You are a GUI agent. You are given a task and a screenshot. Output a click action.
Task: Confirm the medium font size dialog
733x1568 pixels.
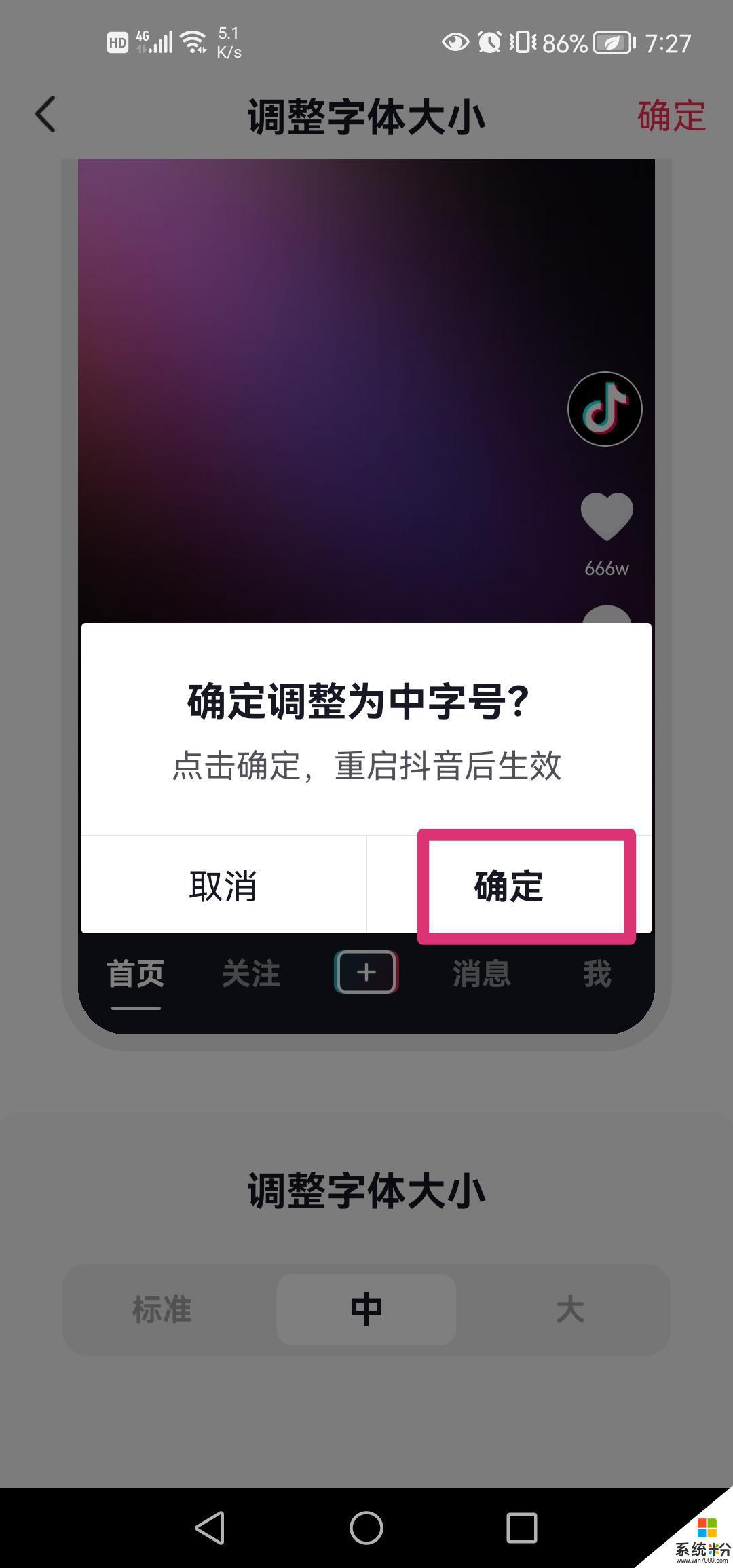point(509,886)
